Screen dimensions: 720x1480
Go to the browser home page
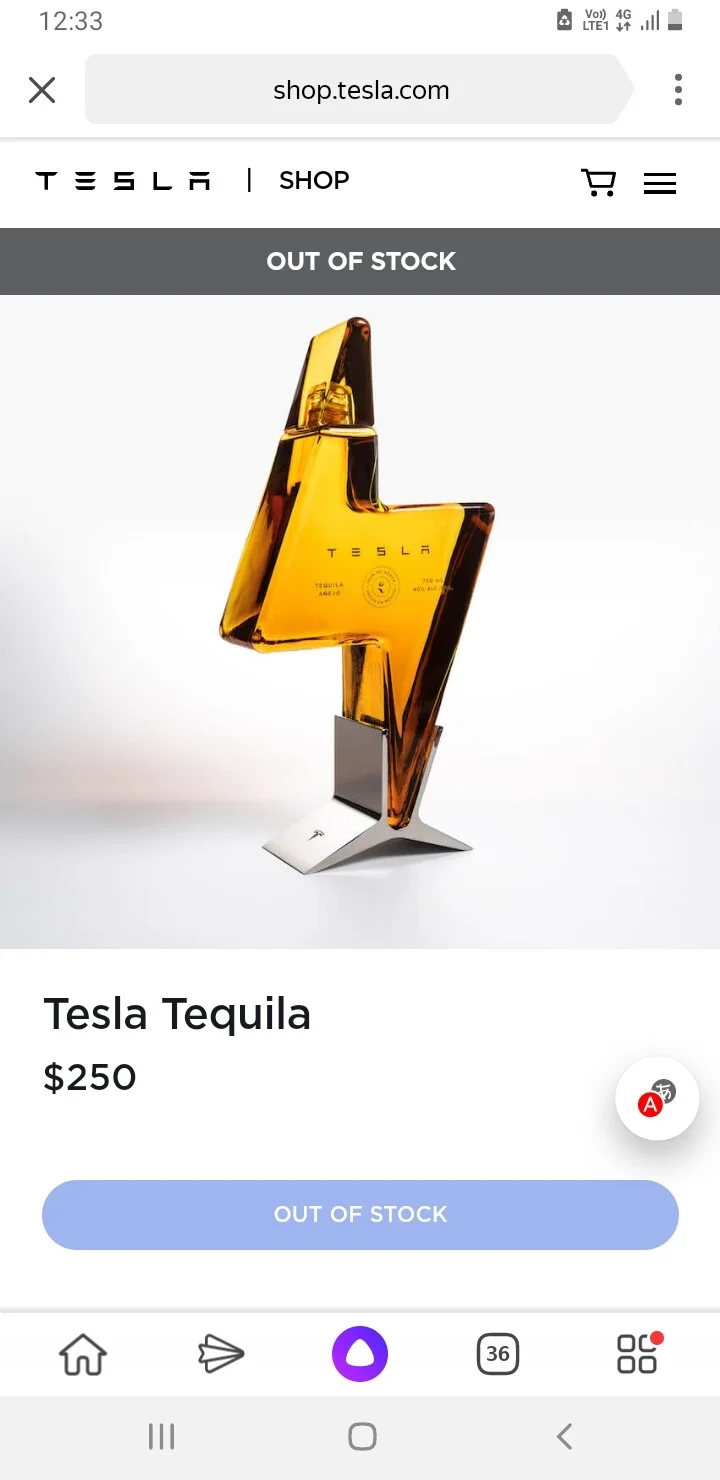(83, 1355)
